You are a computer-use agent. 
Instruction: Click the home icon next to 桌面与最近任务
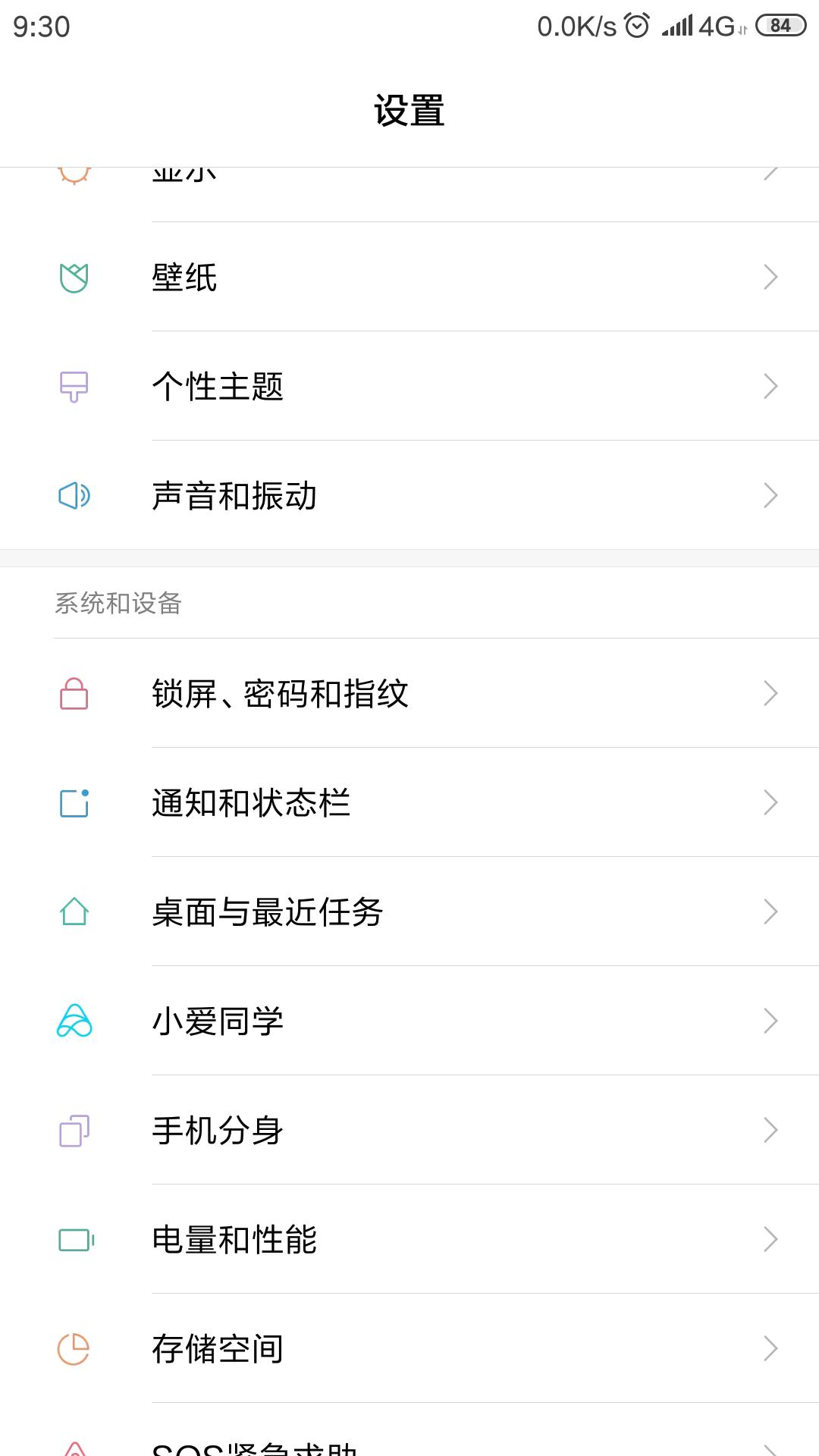tap(74, 910)
